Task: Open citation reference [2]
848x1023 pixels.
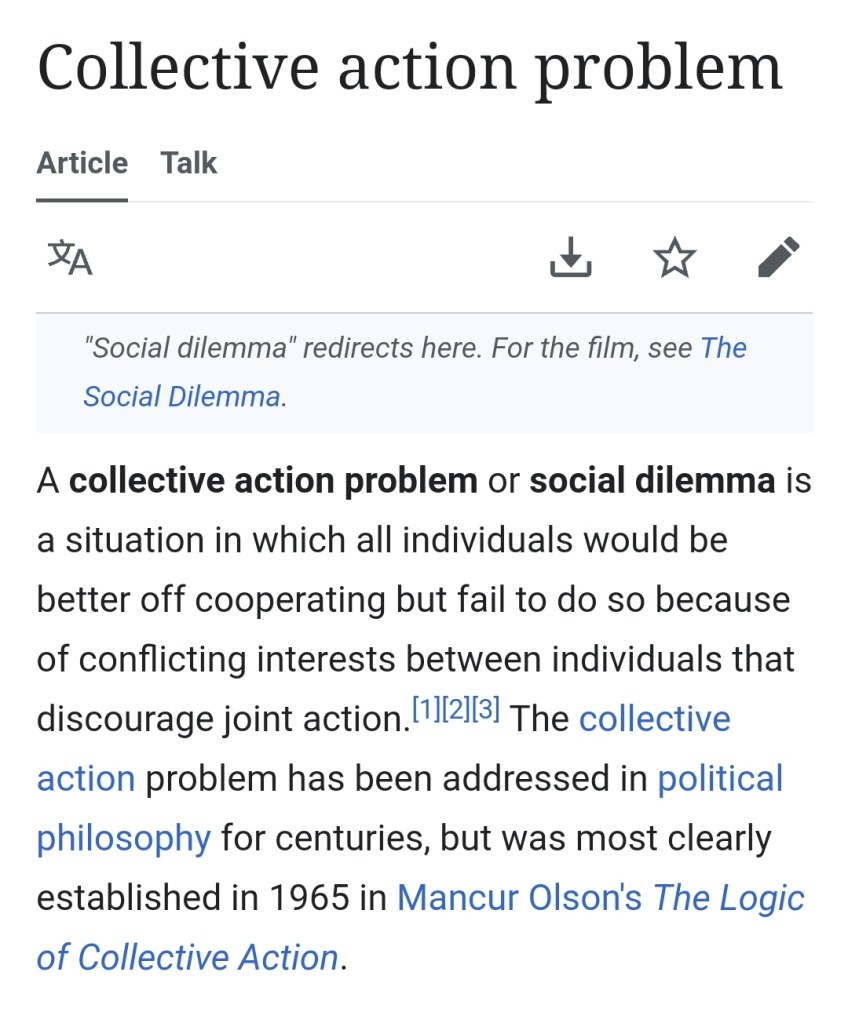Action: click(455, 711)
